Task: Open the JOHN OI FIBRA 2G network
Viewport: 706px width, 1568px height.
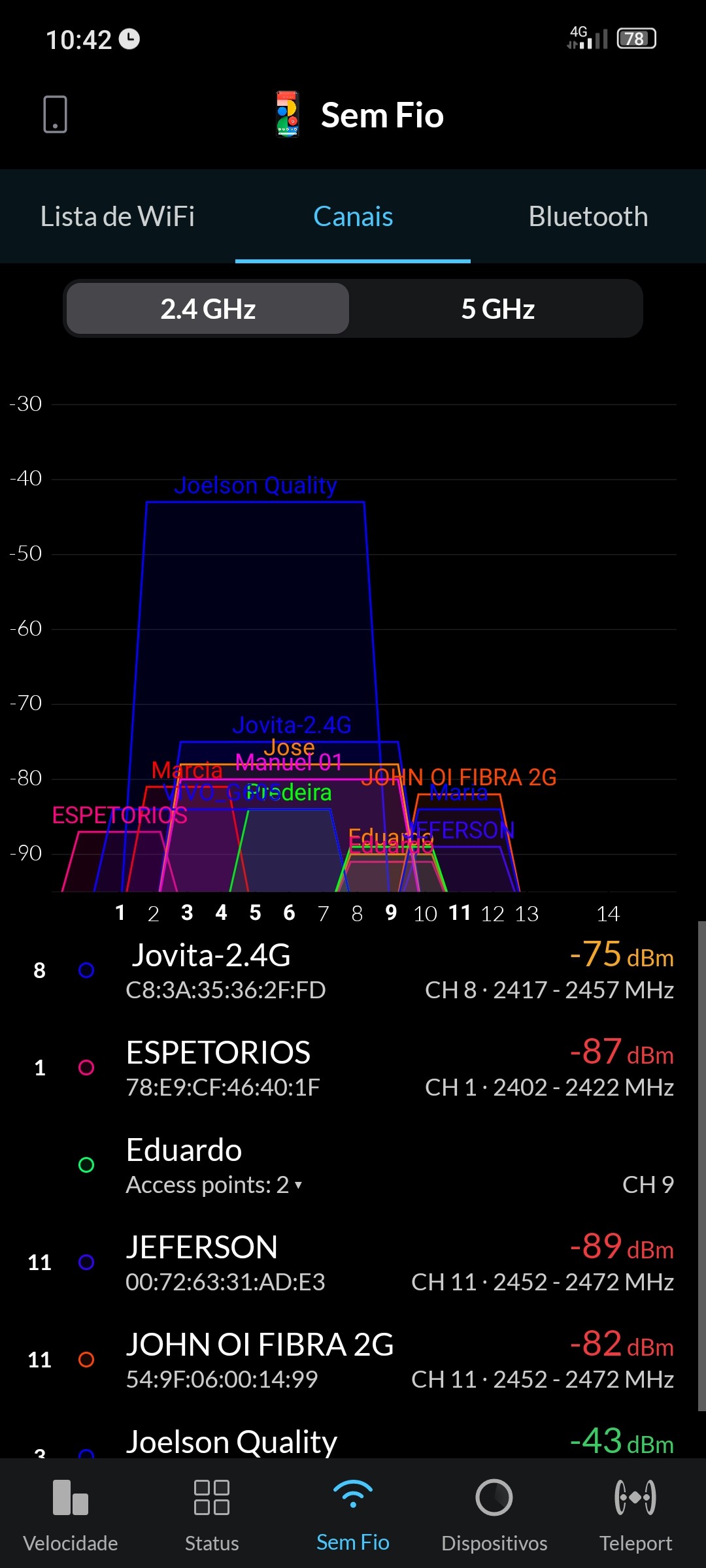Action: [x=353, y=1360]
